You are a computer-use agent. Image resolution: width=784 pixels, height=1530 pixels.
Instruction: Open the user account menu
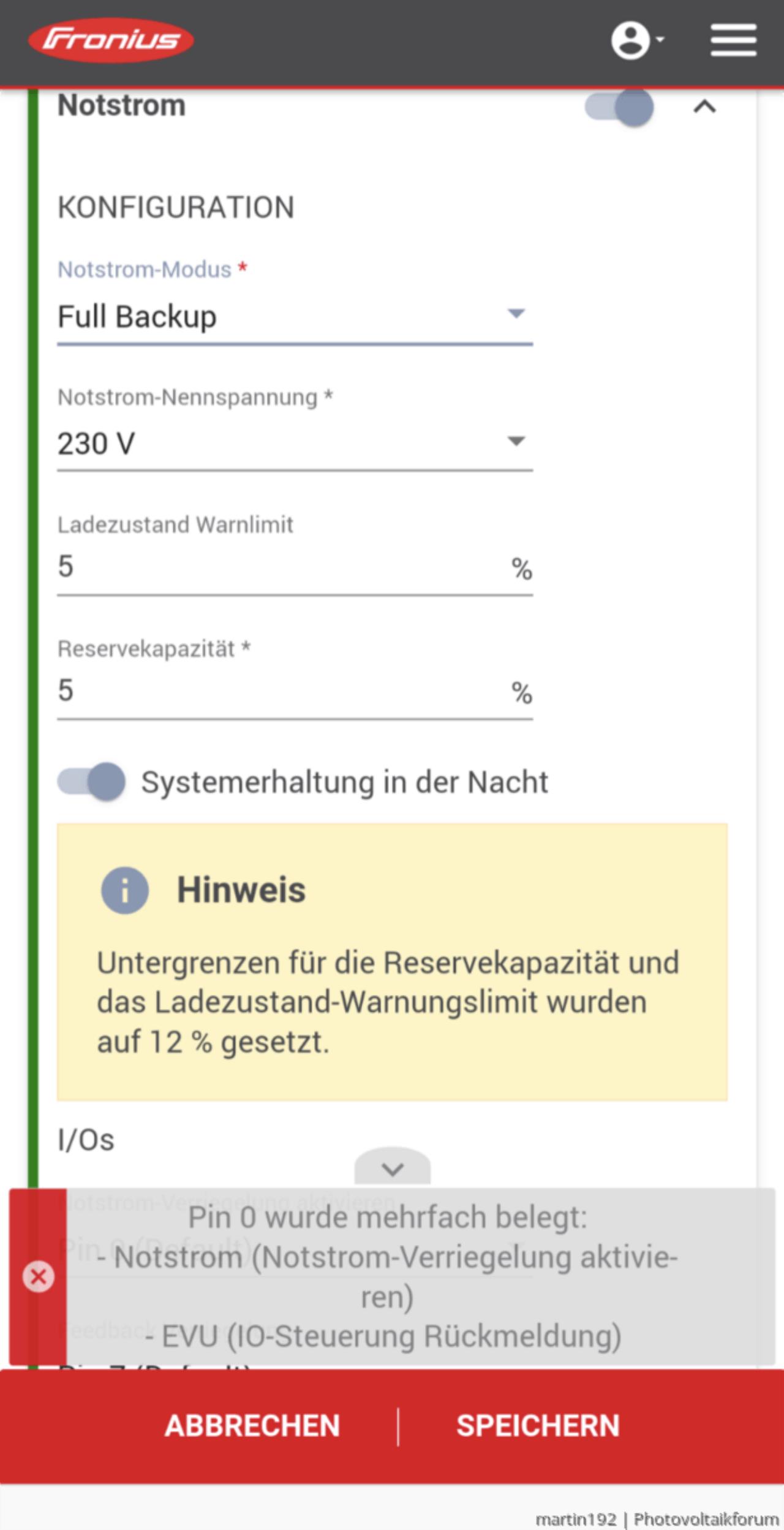[637, 40]
